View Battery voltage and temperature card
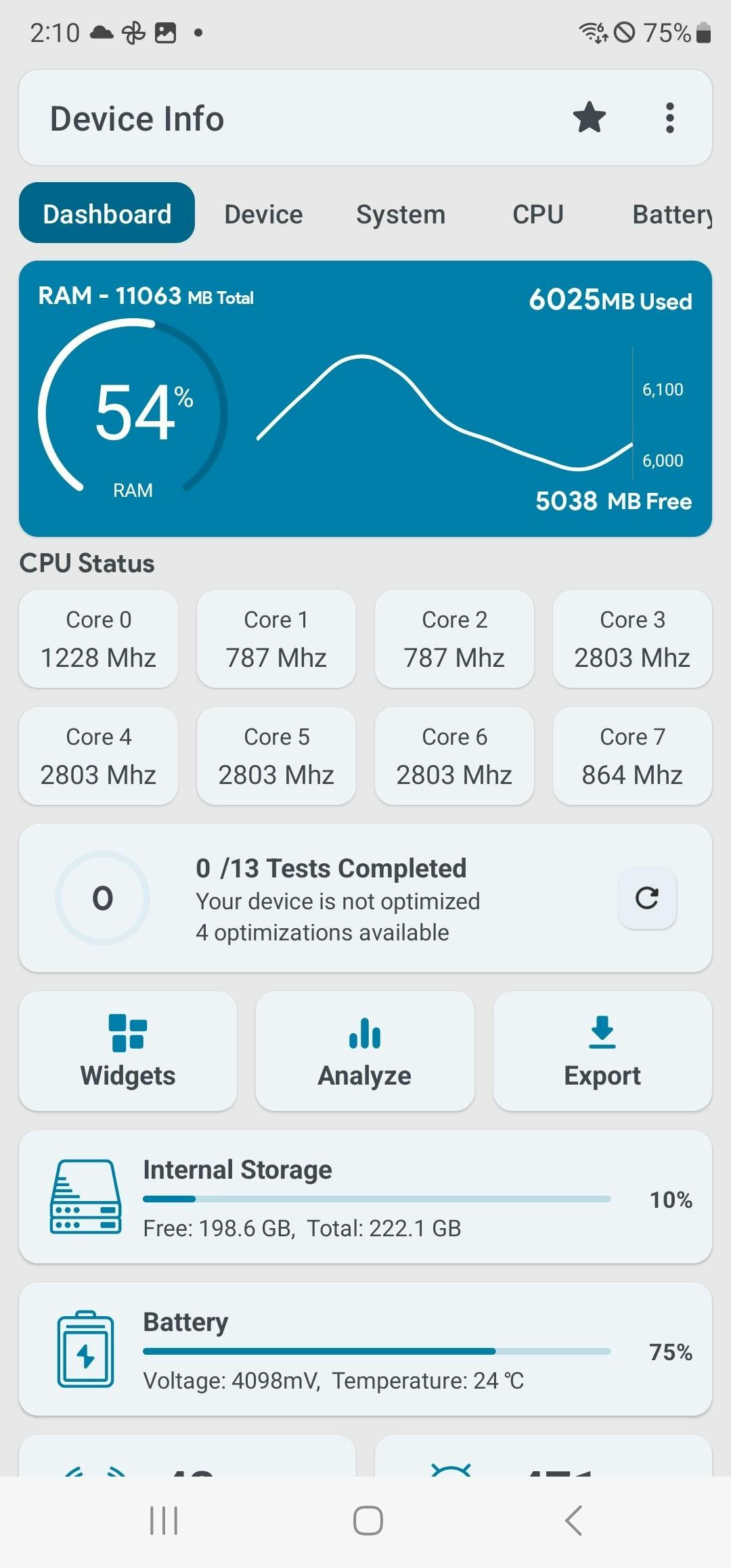 point(365,1349)
